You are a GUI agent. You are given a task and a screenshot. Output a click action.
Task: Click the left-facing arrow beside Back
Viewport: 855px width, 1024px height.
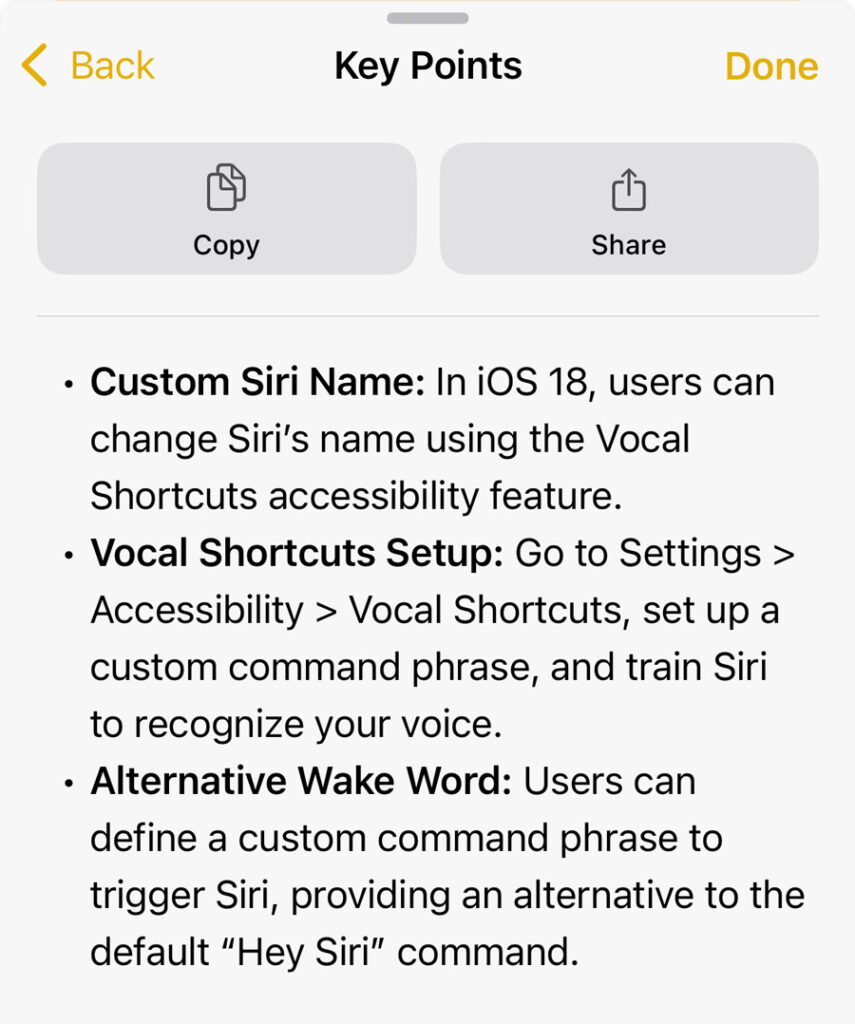click(x=33, y=65)
